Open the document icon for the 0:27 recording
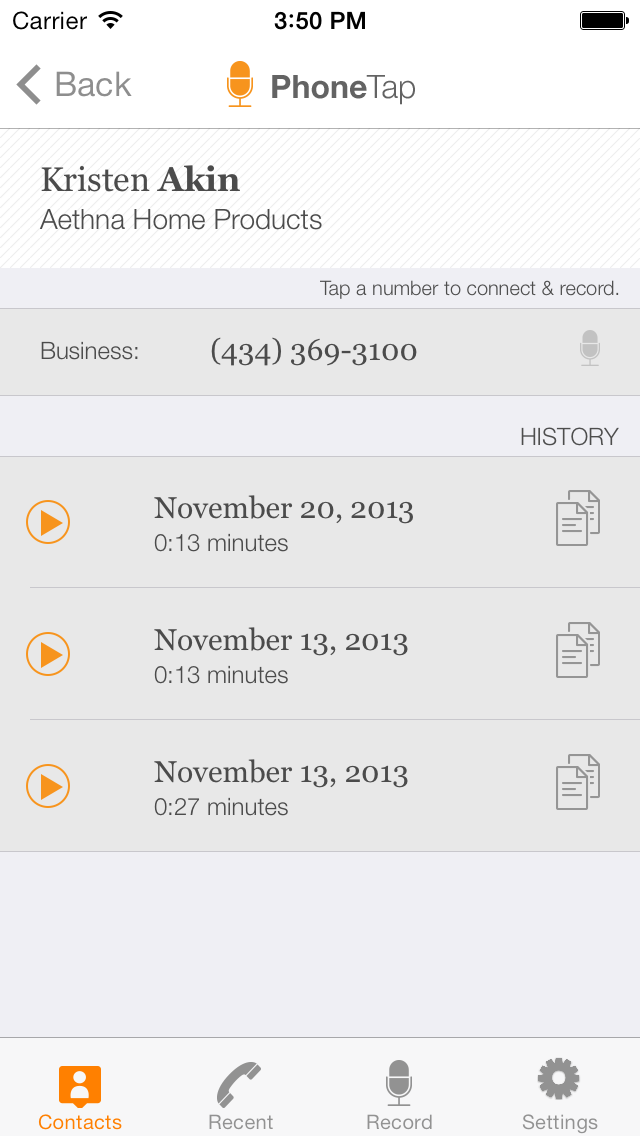This screenshot has width=640, height=1136. (x=578, y=782)
